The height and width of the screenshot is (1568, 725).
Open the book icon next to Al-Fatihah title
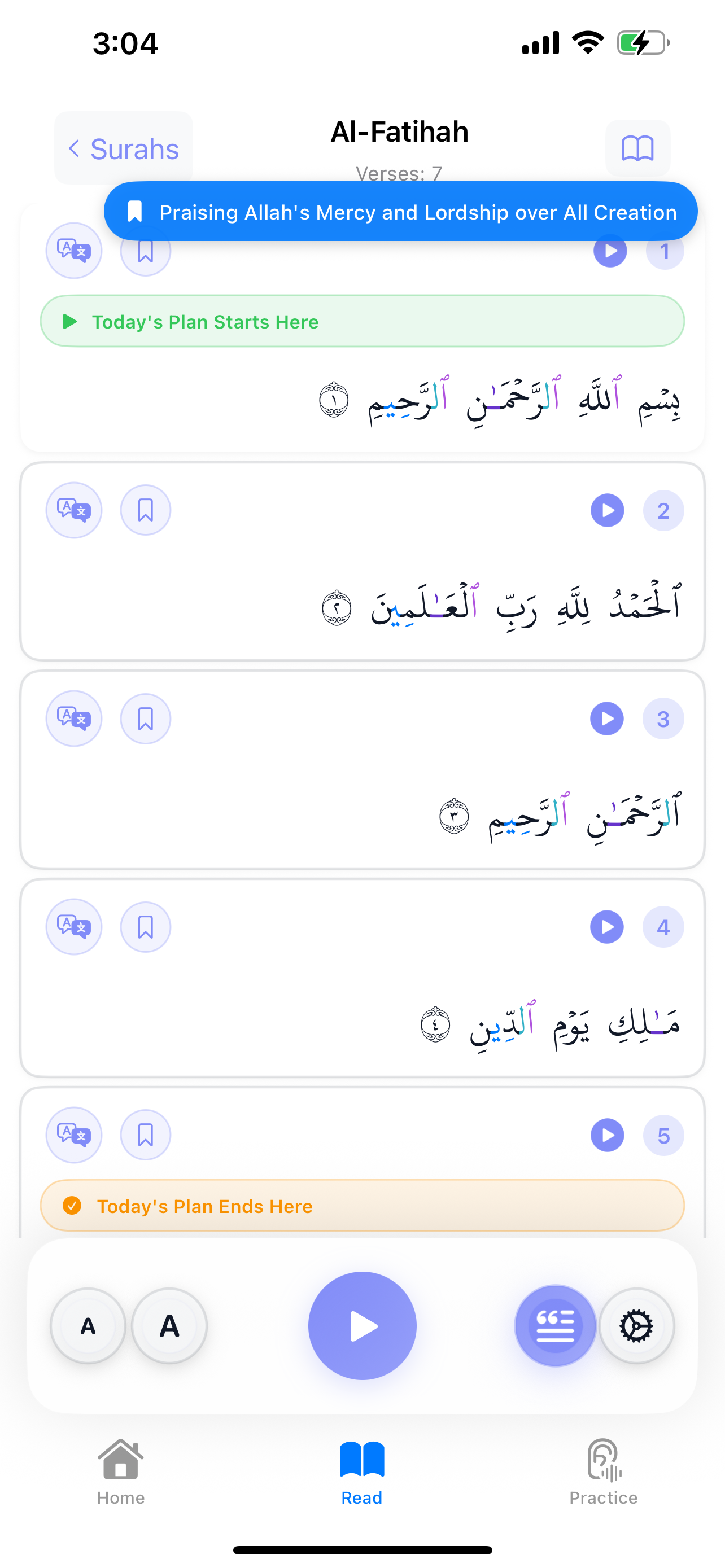(638, 147)
